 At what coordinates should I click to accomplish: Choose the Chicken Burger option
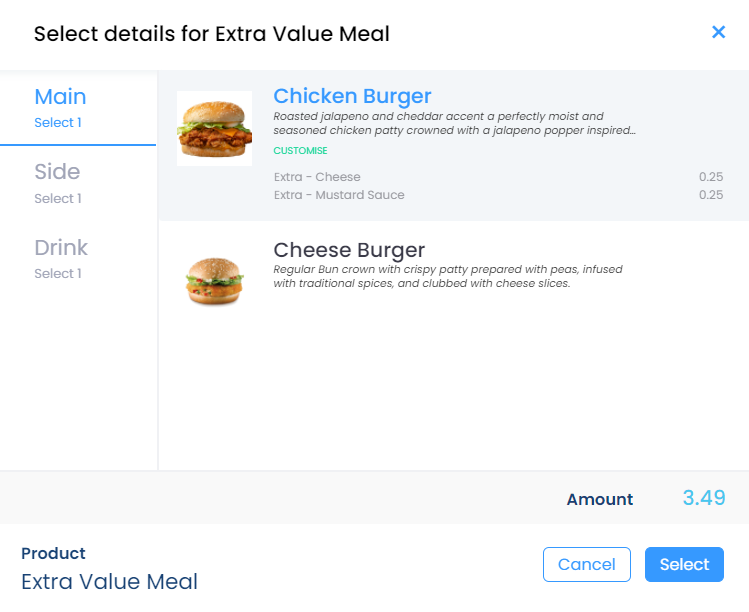click(352, 97)
